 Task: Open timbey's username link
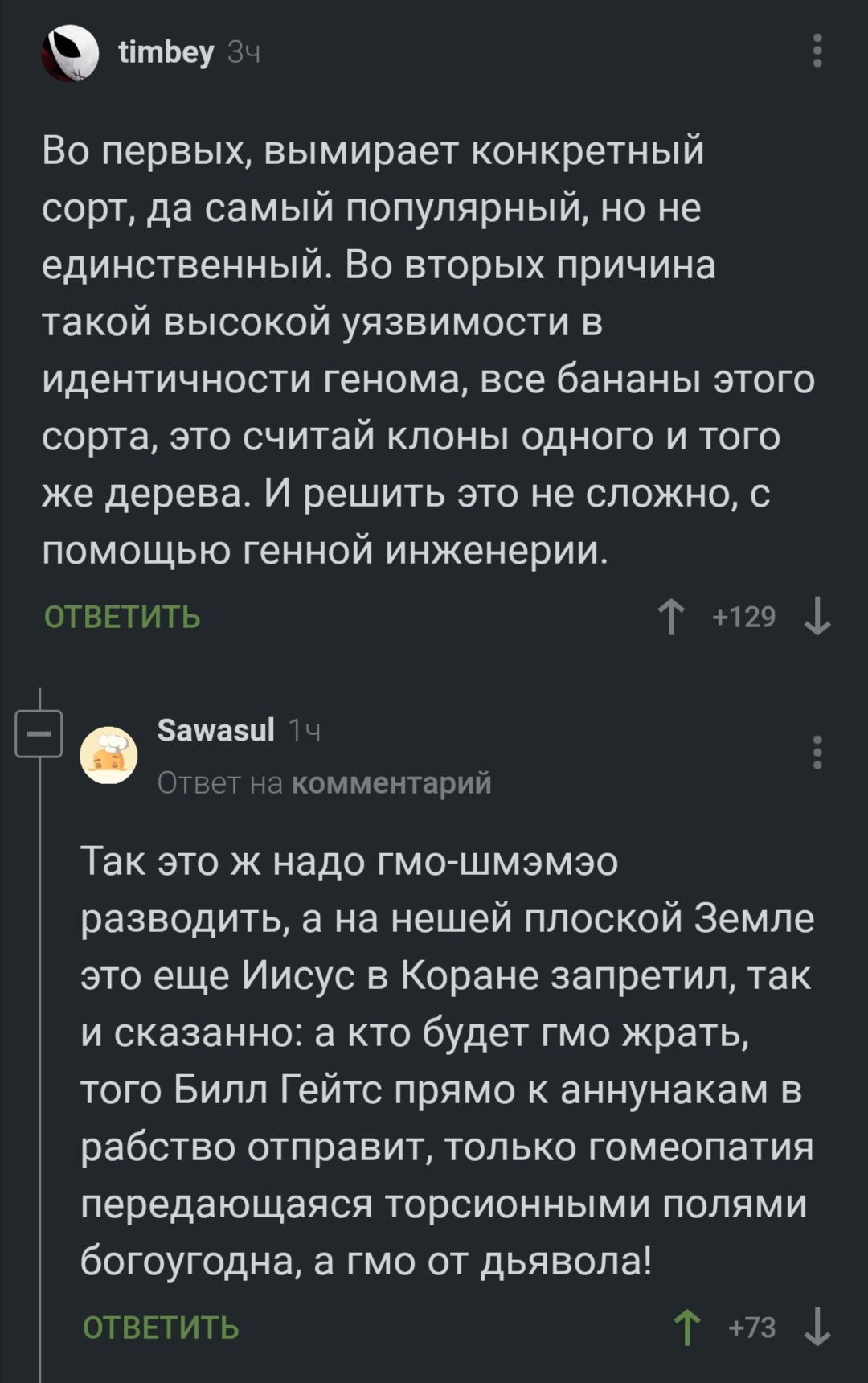(x=166, y=52)
